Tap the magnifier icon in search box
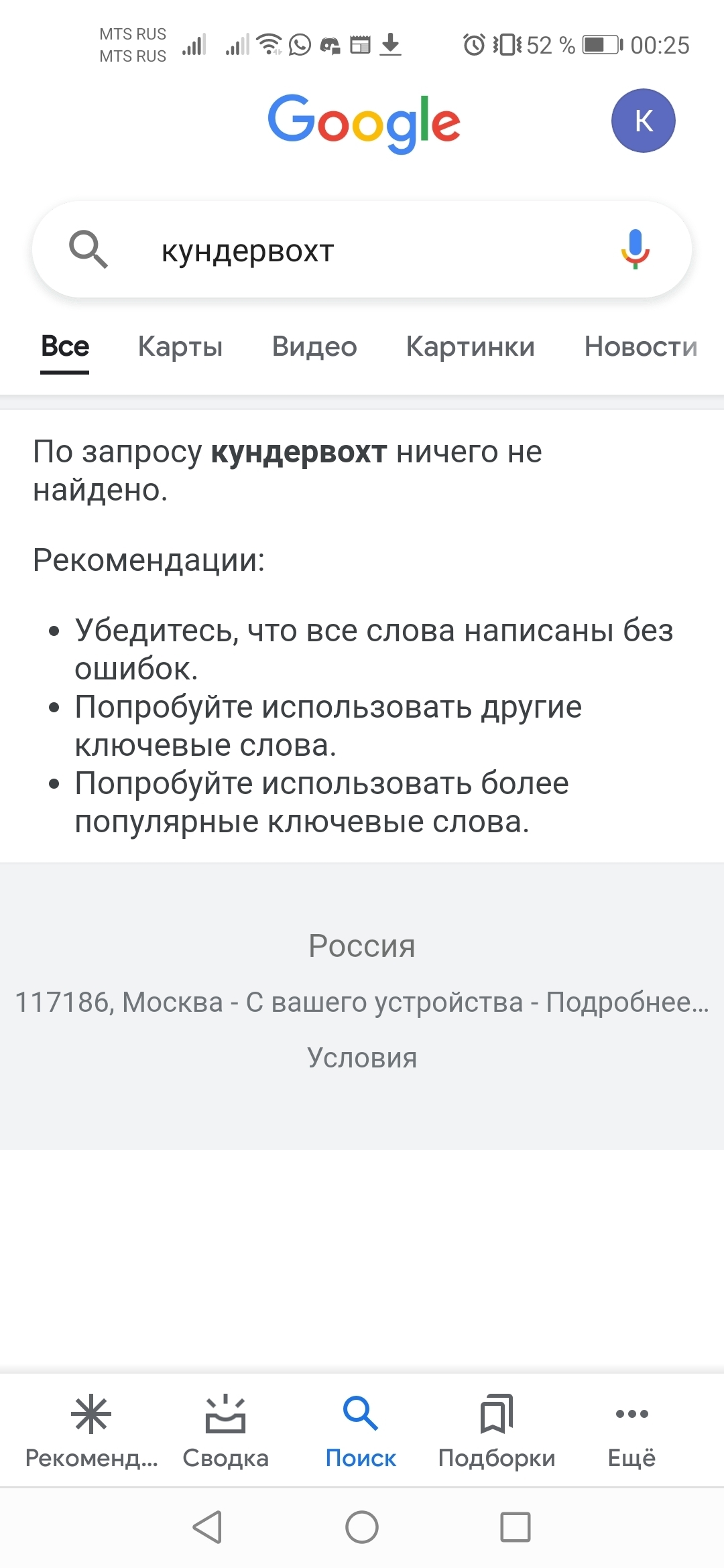Image resolution: width=724 pixels, height=1568 pixels. click(88, 249)
